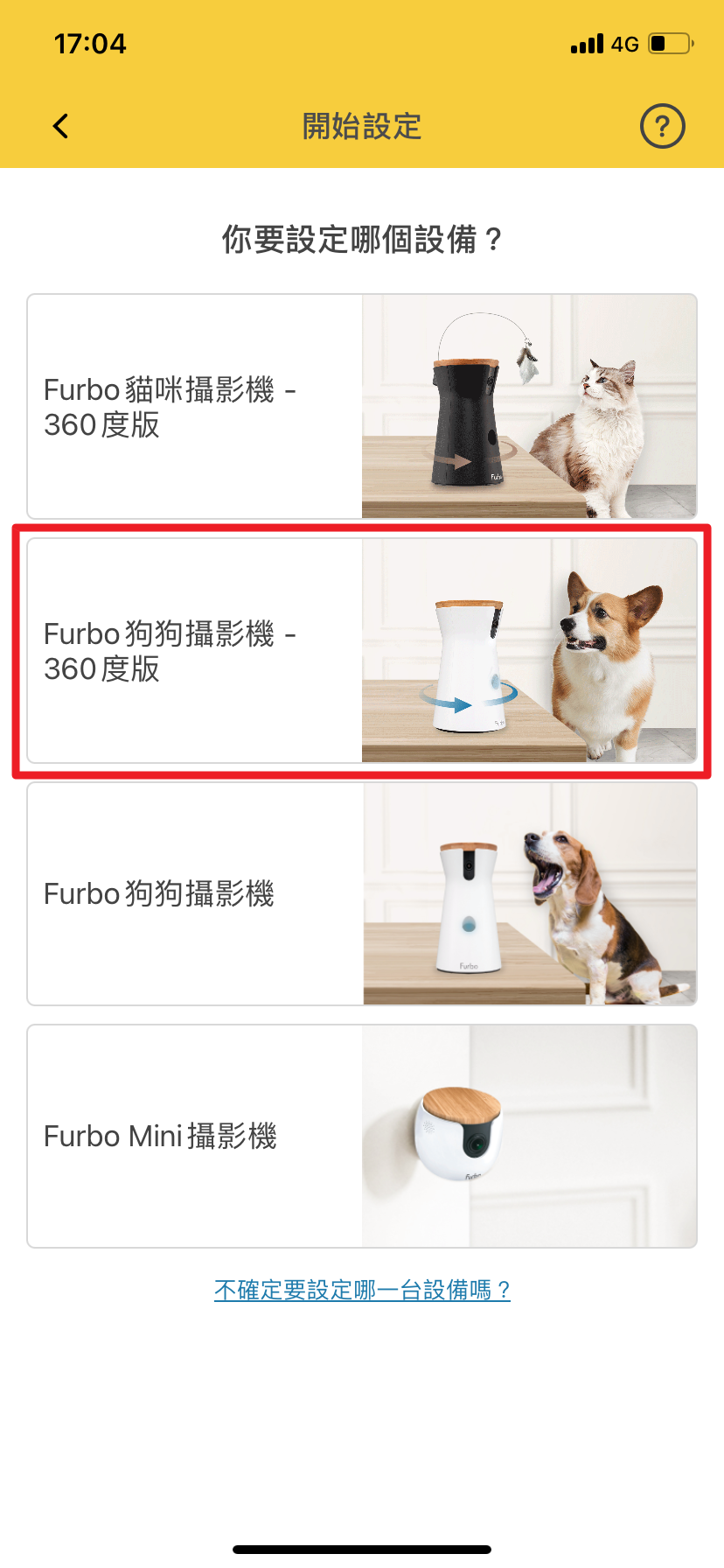Select Furbo 貓咪攝影機 - 360度版
724x1568 pixels.
click(x=361, y=406)
